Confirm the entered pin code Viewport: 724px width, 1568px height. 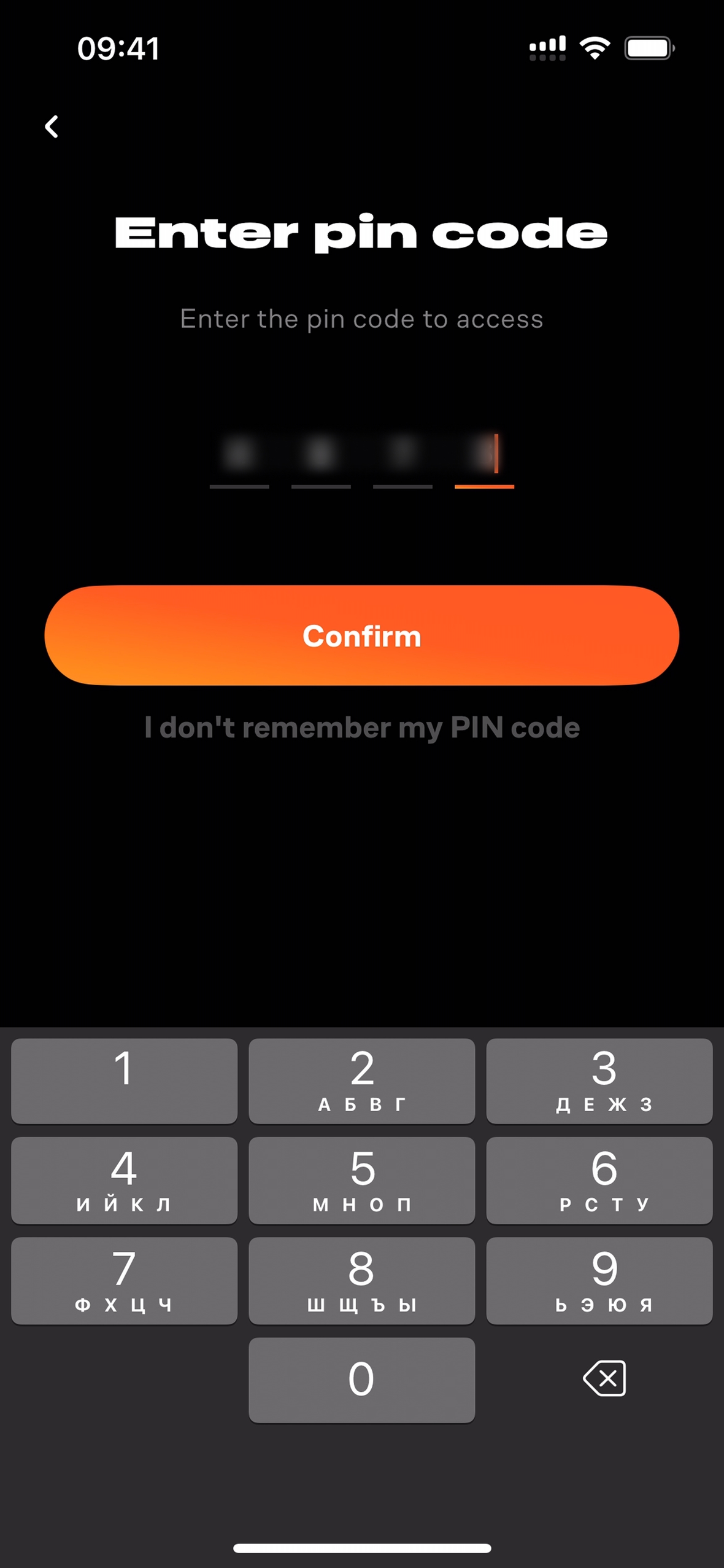click(361, 635)
